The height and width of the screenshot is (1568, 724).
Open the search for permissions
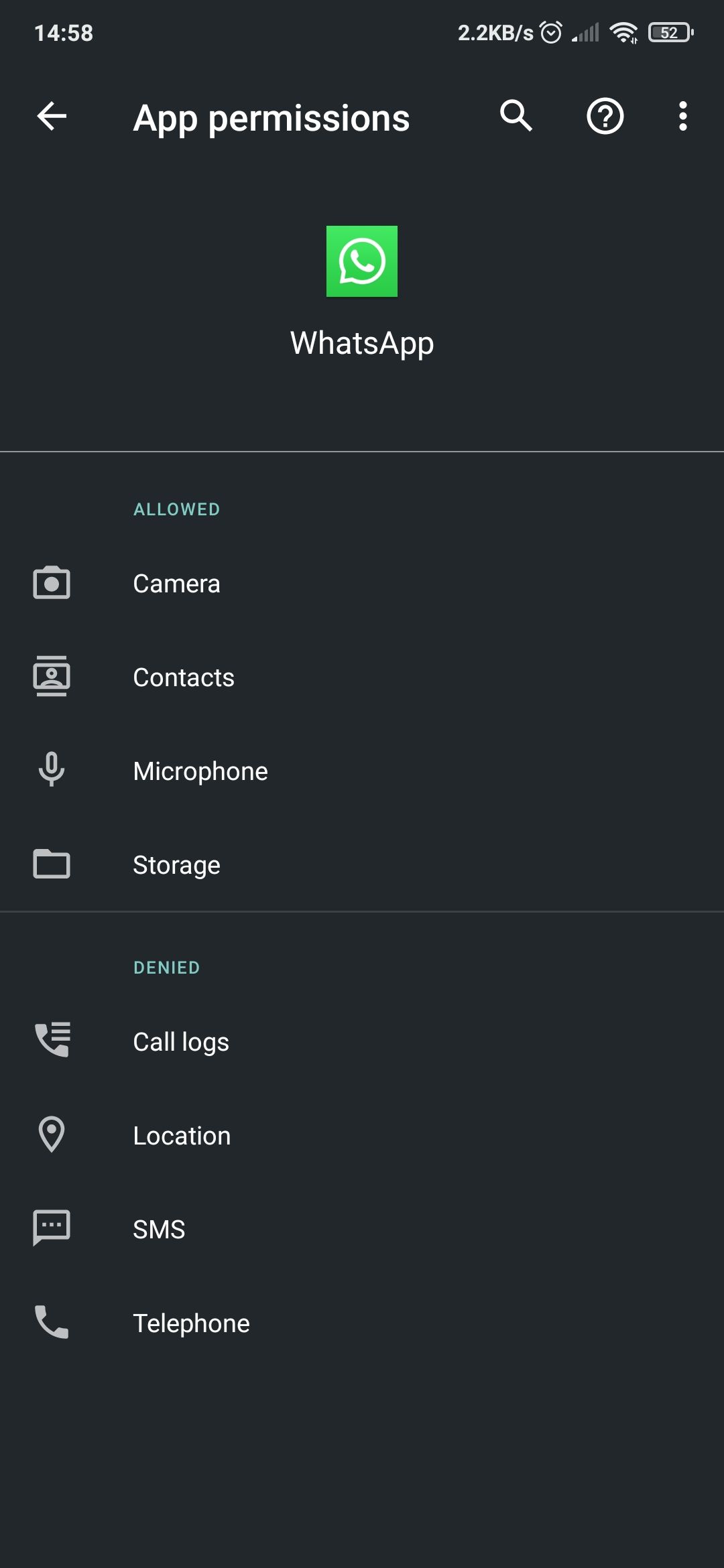pyautogui.click(x=516, y=116)
